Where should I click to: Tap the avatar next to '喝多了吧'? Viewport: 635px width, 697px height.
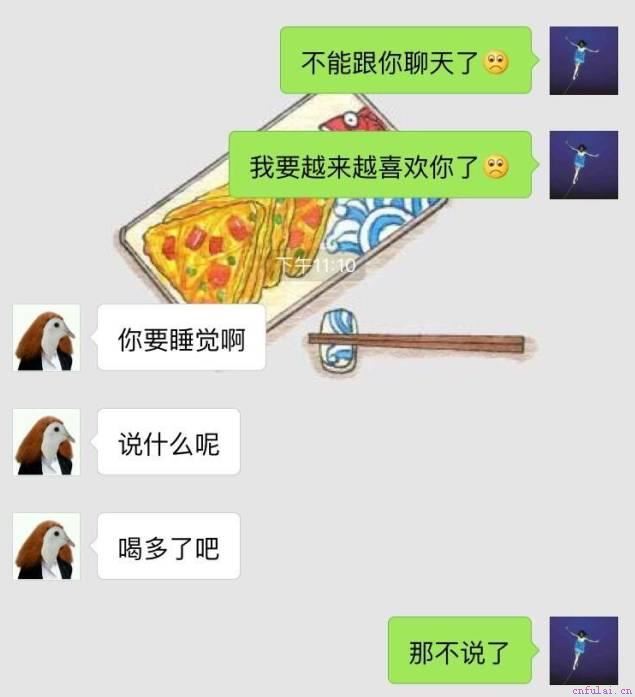(47, 546)
